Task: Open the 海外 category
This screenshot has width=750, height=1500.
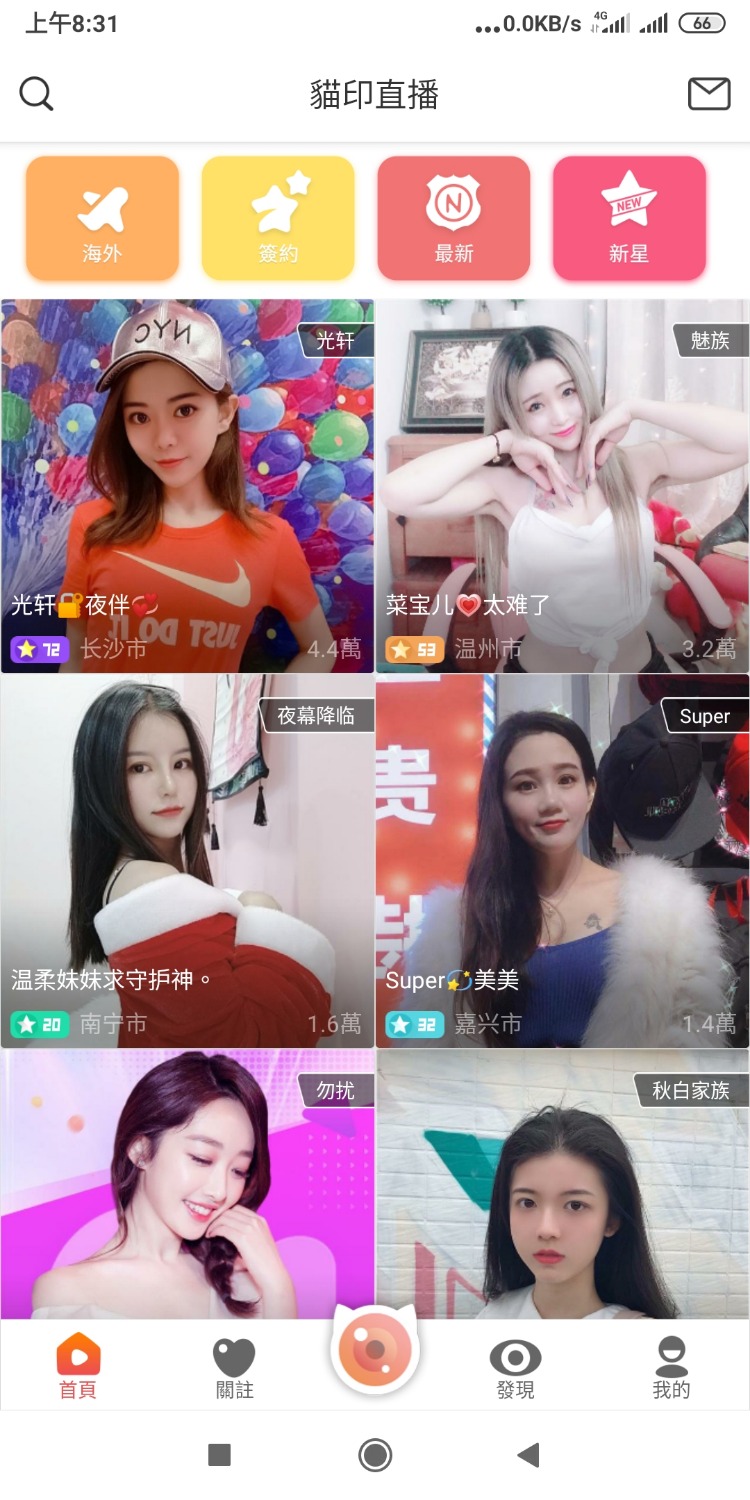Action: (x=102, y=218)
